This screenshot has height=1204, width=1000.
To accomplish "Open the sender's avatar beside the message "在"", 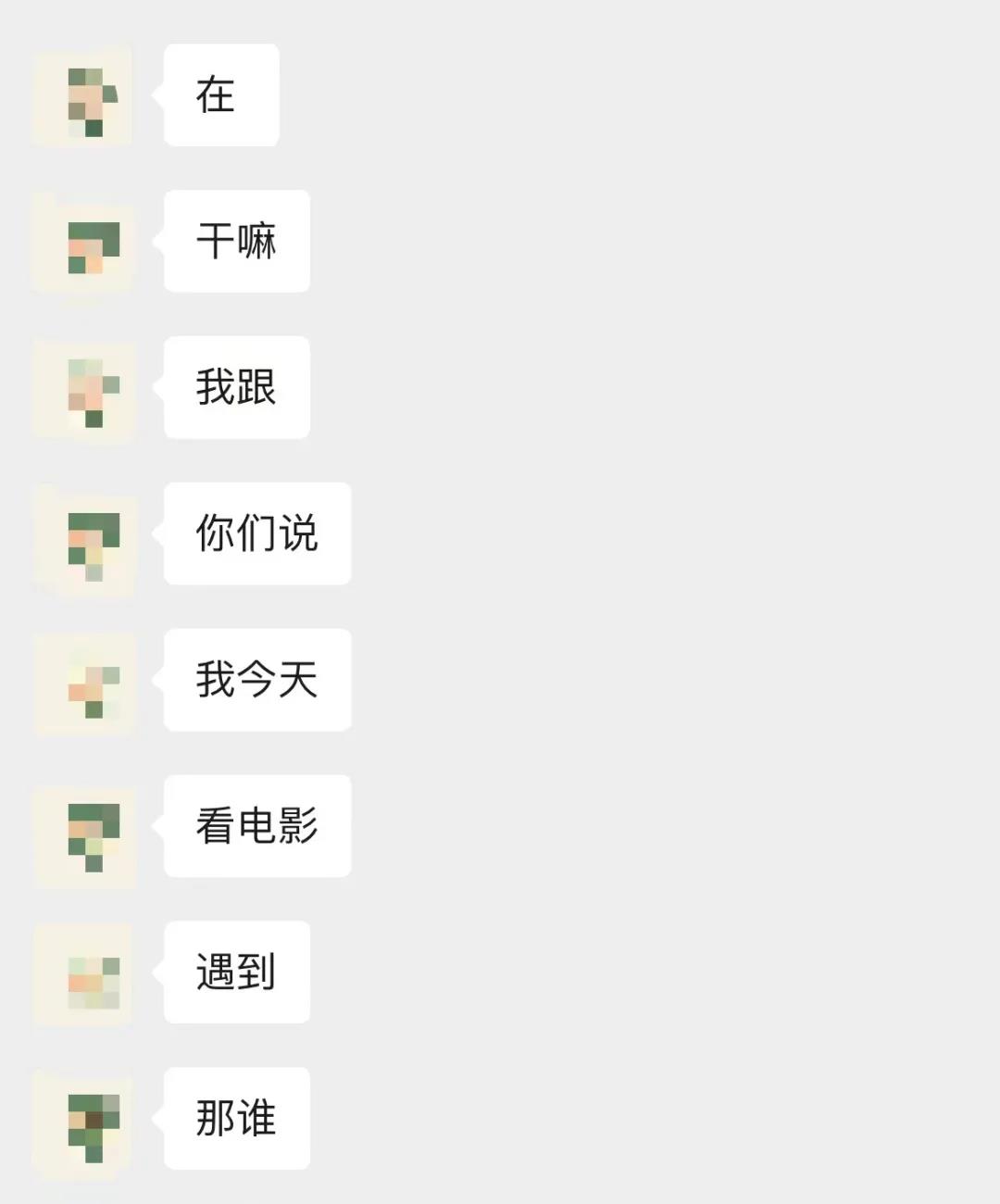I will 83,95.
